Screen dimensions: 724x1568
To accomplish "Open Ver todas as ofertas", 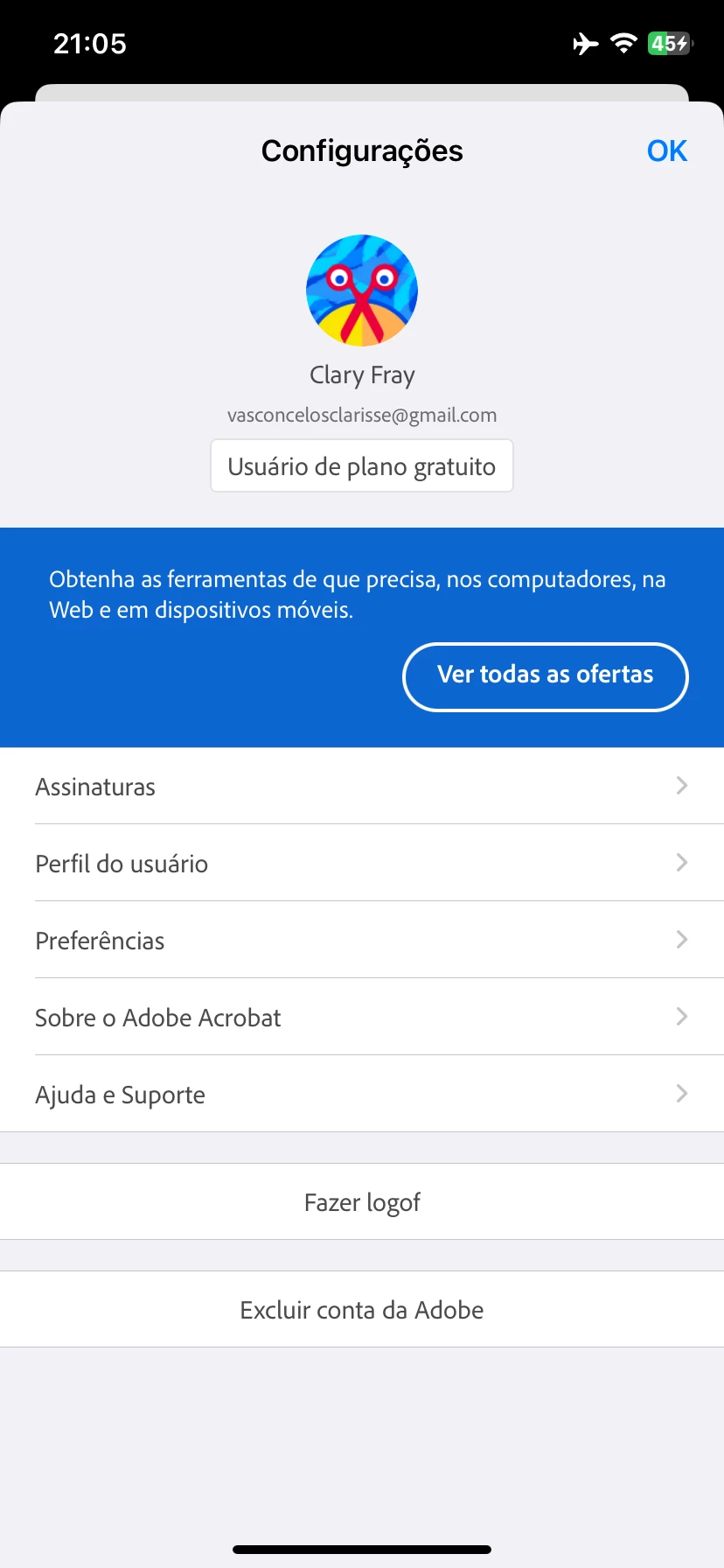I will click(x=545, y=676).
